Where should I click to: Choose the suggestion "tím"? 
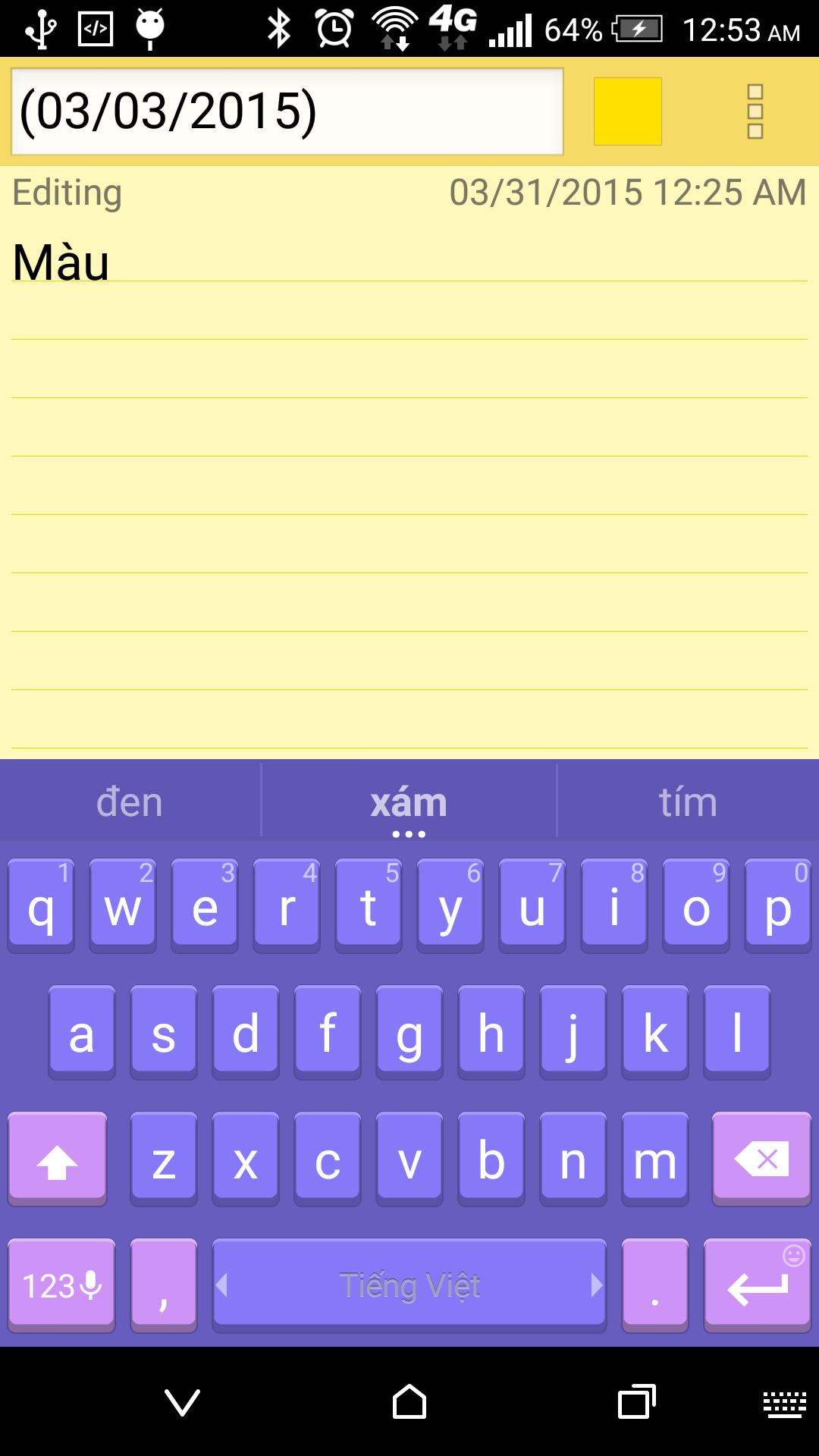pos(688,802)
